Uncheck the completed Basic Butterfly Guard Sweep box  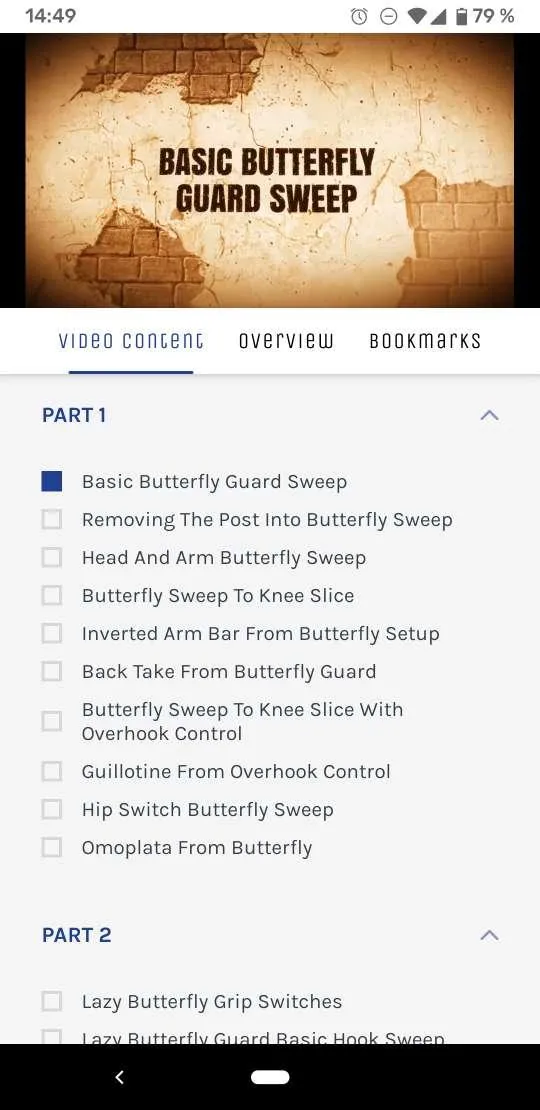click(x=52, y=481)
